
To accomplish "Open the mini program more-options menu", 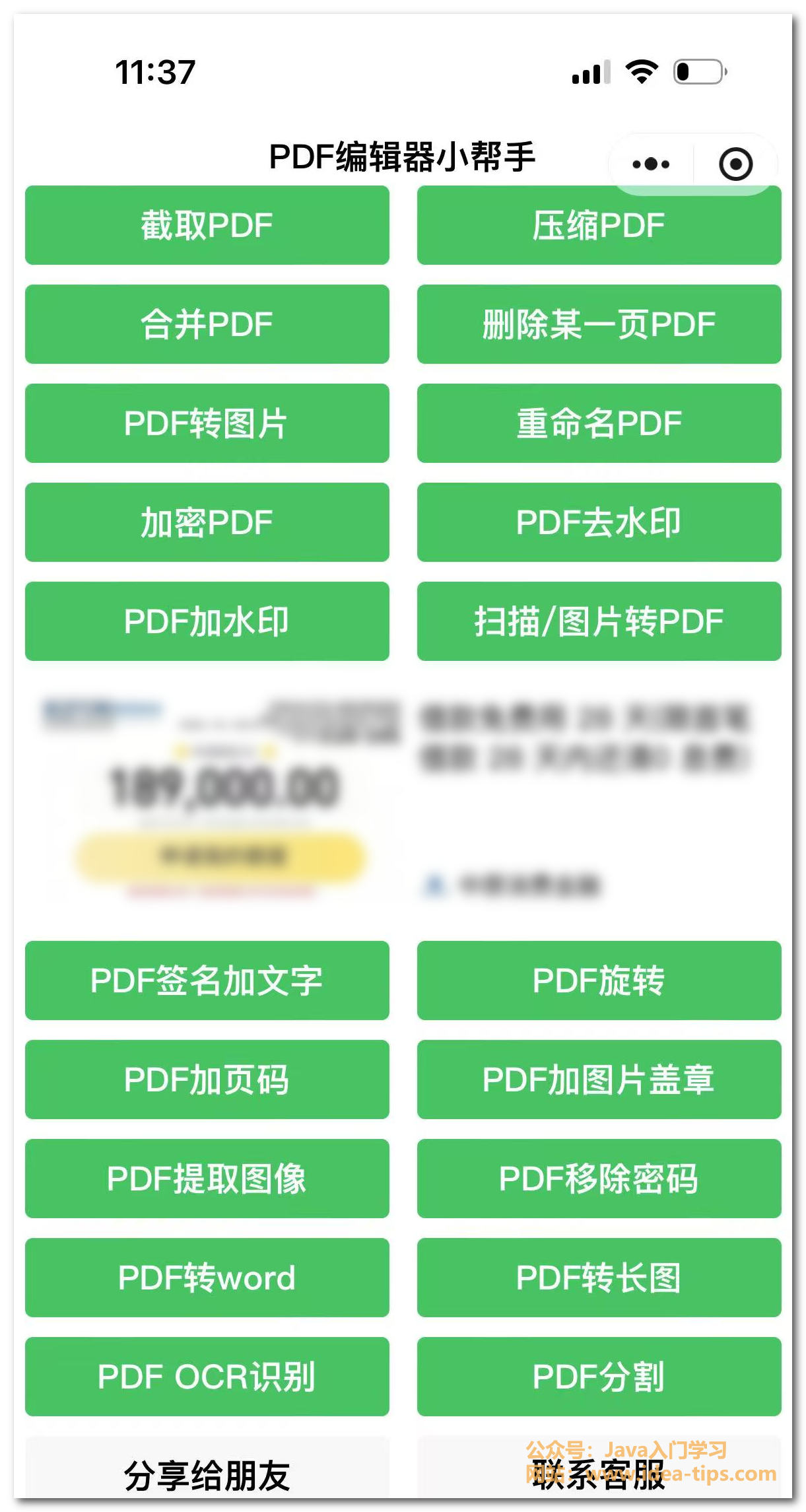I will point(651,164).
